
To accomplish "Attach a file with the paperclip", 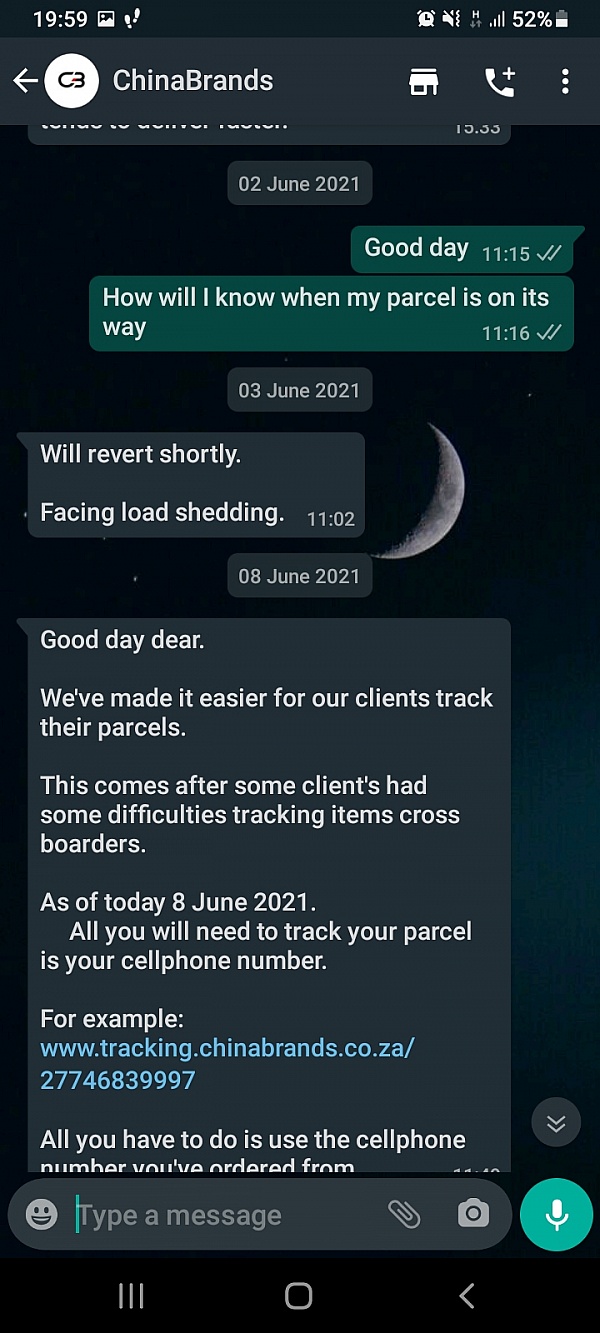I will (x=404, y=1215).
